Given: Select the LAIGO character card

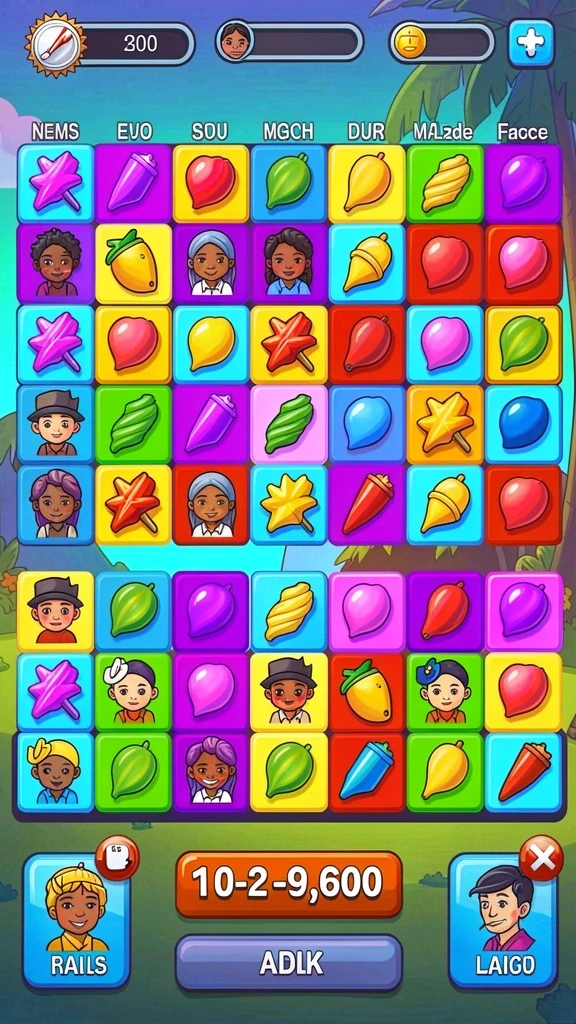Looking at the screenshot, I should pyautogui.click(x=503, y=920).
